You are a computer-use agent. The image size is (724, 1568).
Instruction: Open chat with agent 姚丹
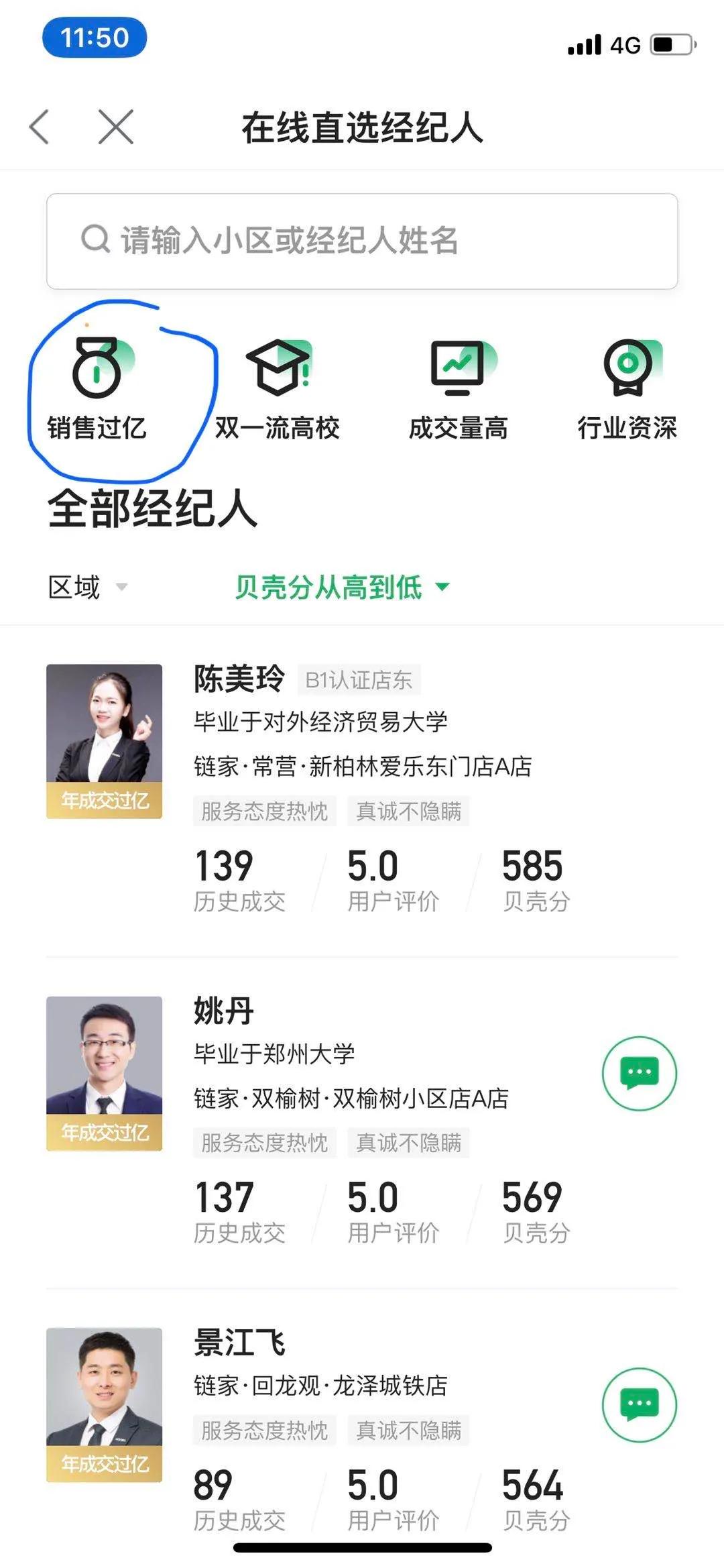639,1072
